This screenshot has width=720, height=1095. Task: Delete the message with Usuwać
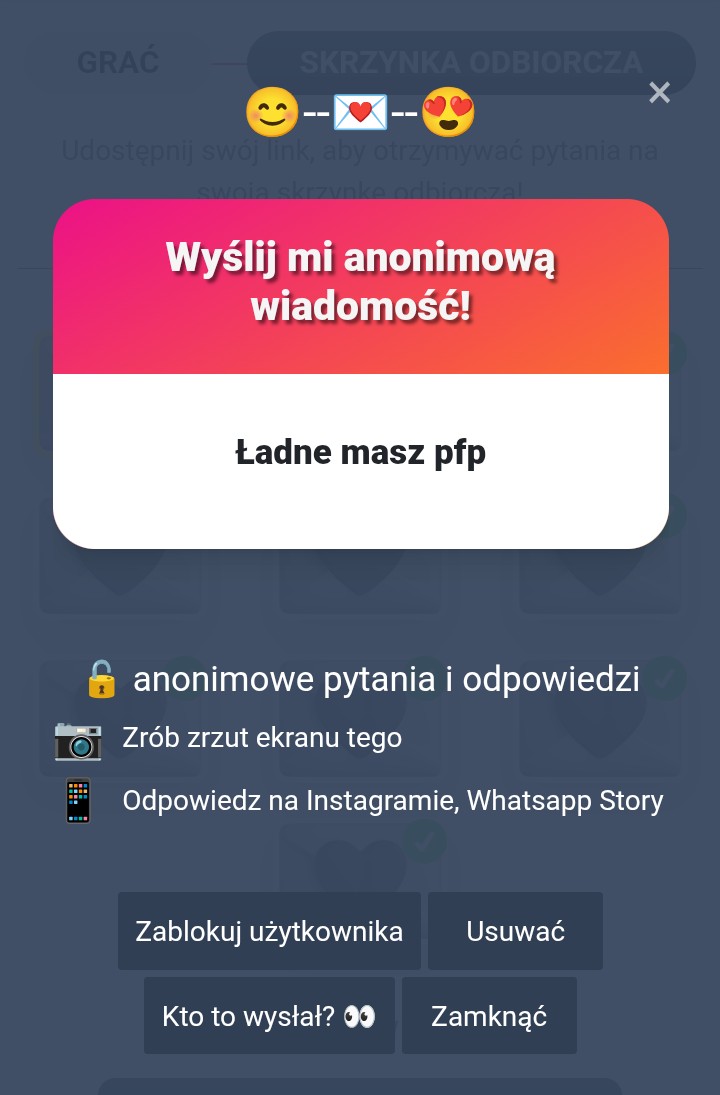tap(515, 931)
